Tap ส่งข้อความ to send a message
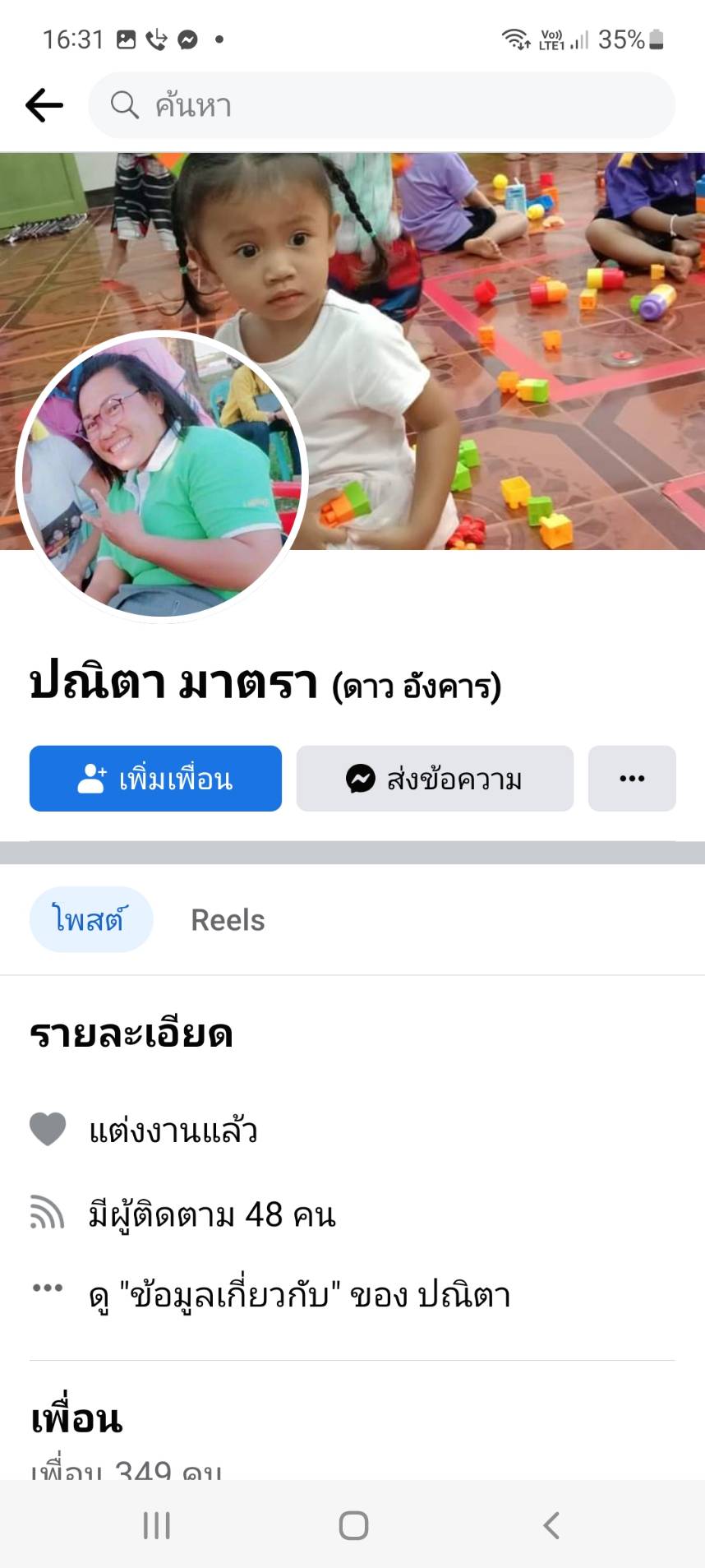The width and height of the screenshot is (705, 1568). pyautogui.click(x=435, y=778)
